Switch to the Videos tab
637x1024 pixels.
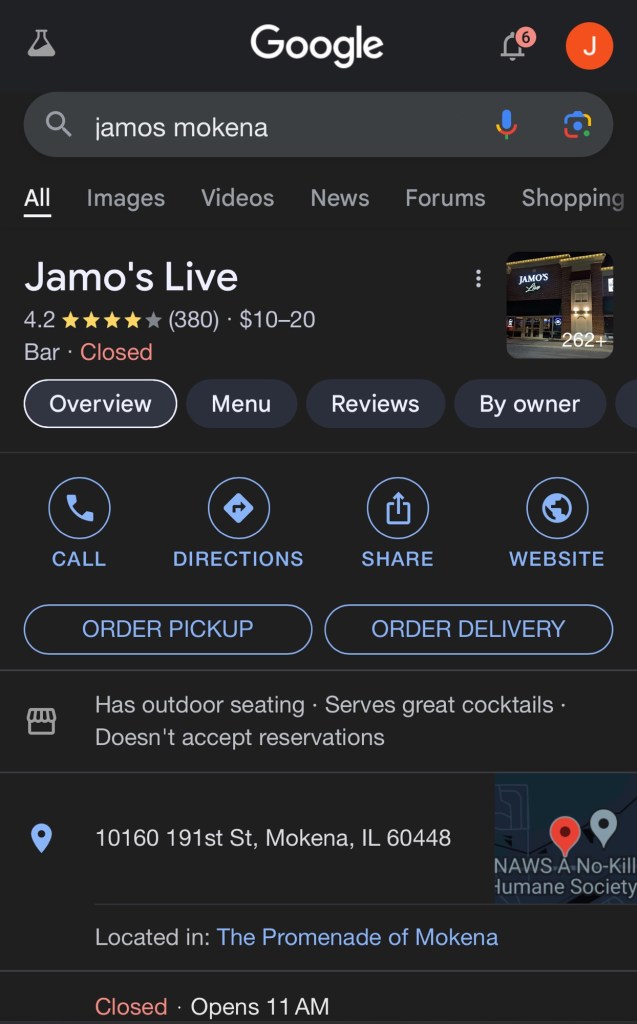point(237,198)
